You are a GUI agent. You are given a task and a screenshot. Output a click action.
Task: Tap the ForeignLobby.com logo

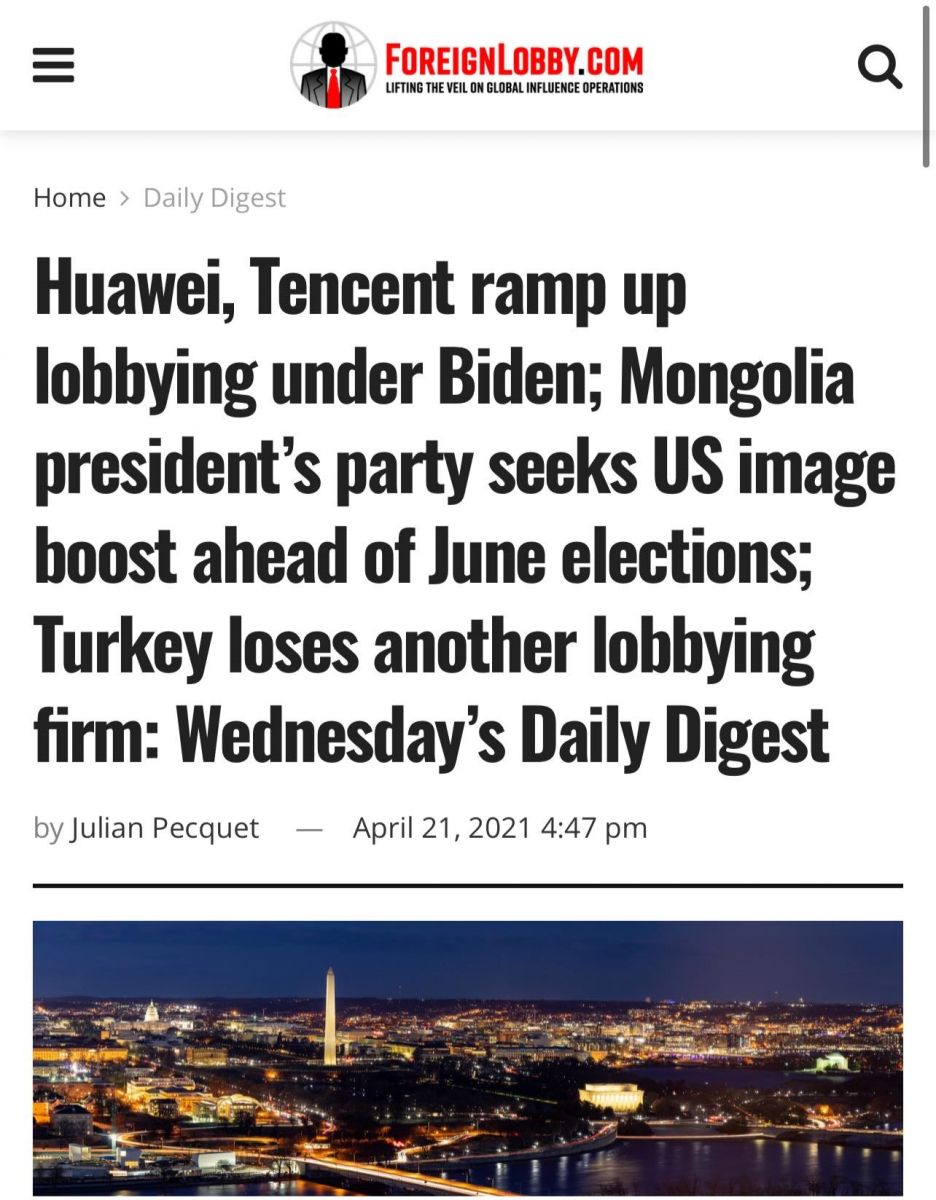click(468, 66)
